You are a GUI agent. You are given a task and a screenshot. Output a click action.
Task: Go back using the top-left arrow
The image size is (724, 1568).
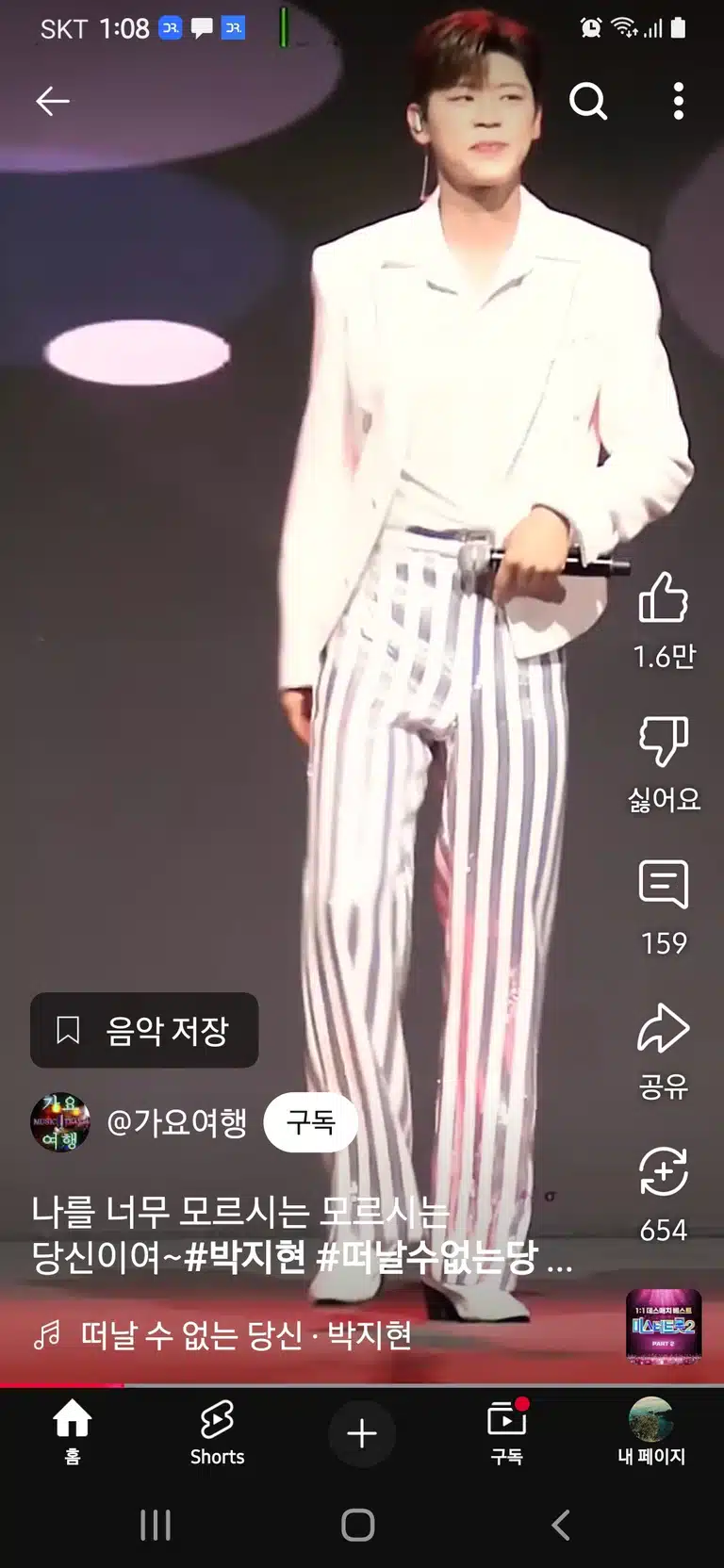pos(53,101)
